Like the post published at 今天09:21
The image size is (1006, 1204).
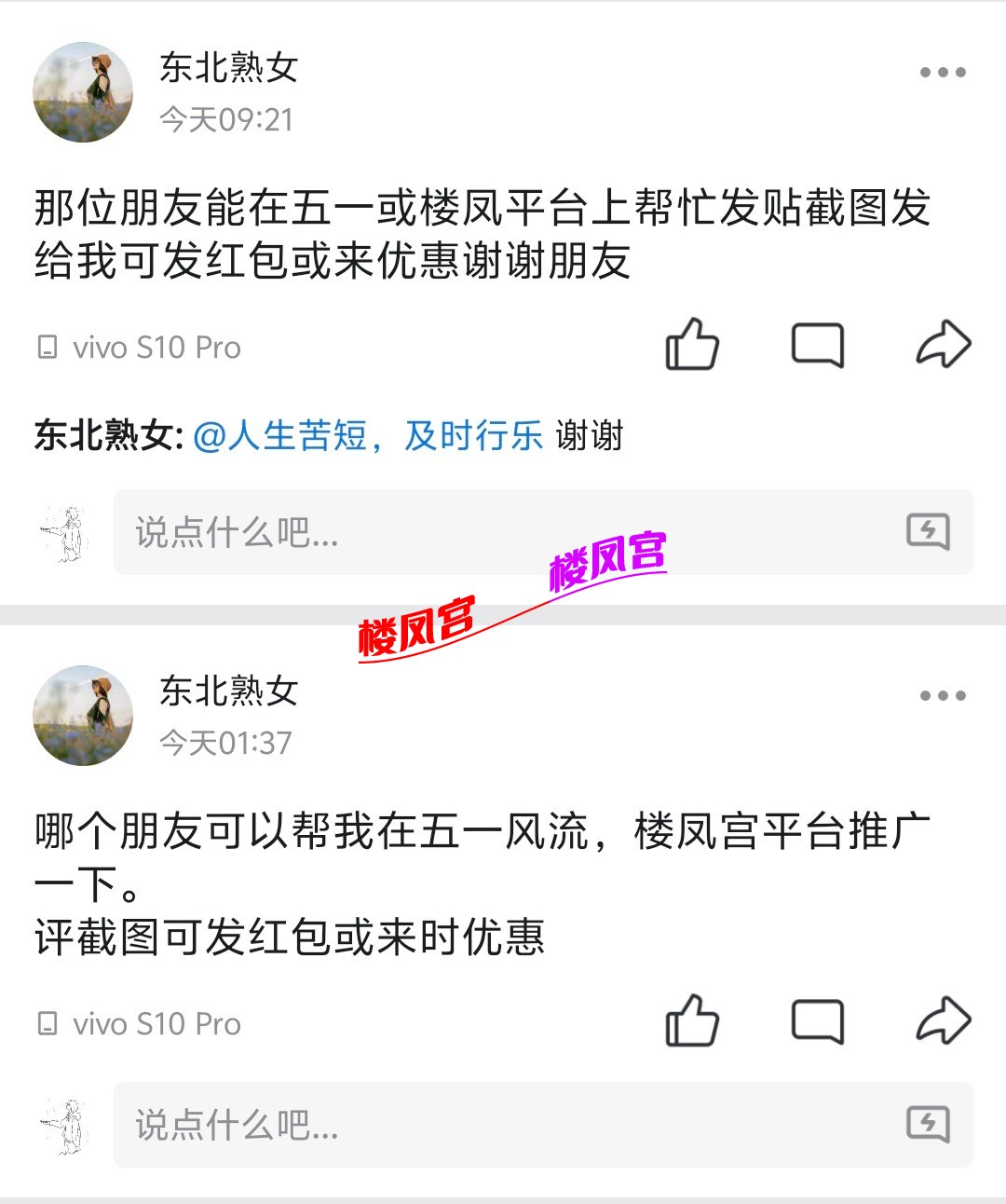click(693, 346)
